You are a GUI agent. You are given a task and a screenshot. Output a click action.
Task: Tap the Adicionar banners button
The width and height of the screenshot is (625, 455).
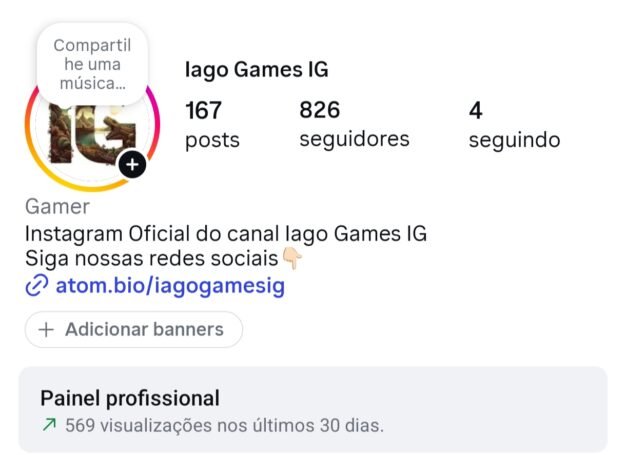pyautogui.click(x=134, y=329)
